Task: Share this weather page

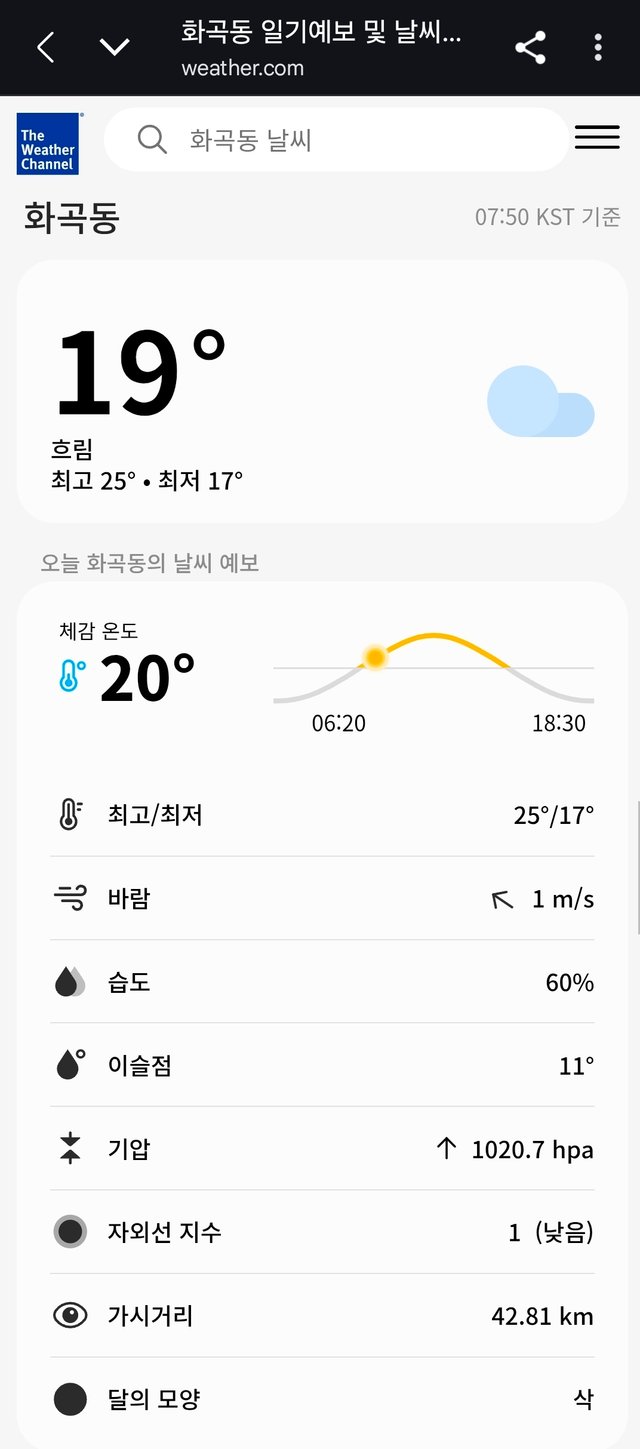Action: pos(530,47)
